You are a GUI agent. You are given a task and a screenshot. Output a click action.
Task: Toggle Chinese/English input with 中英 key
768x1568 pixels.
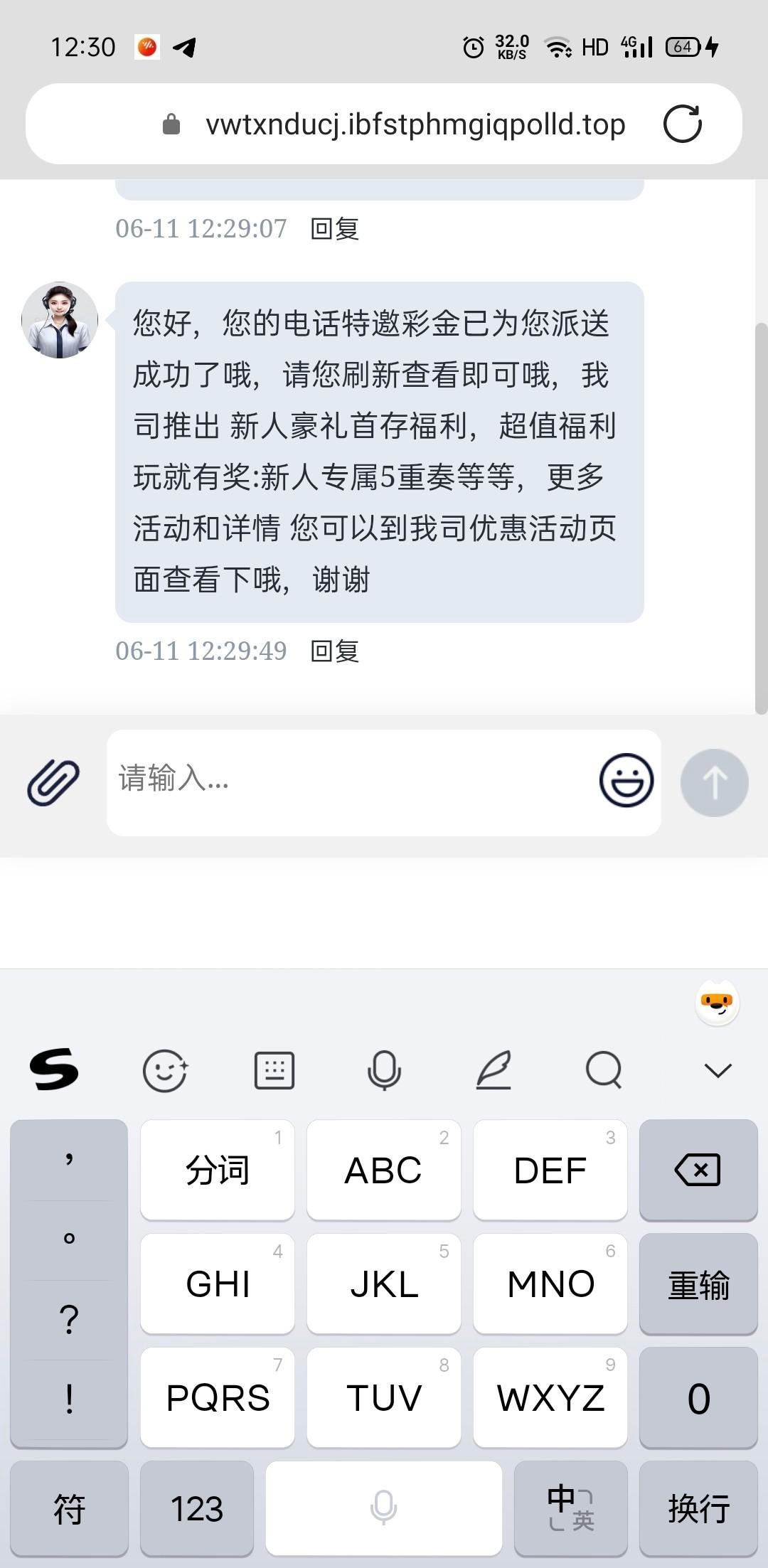570,1509
